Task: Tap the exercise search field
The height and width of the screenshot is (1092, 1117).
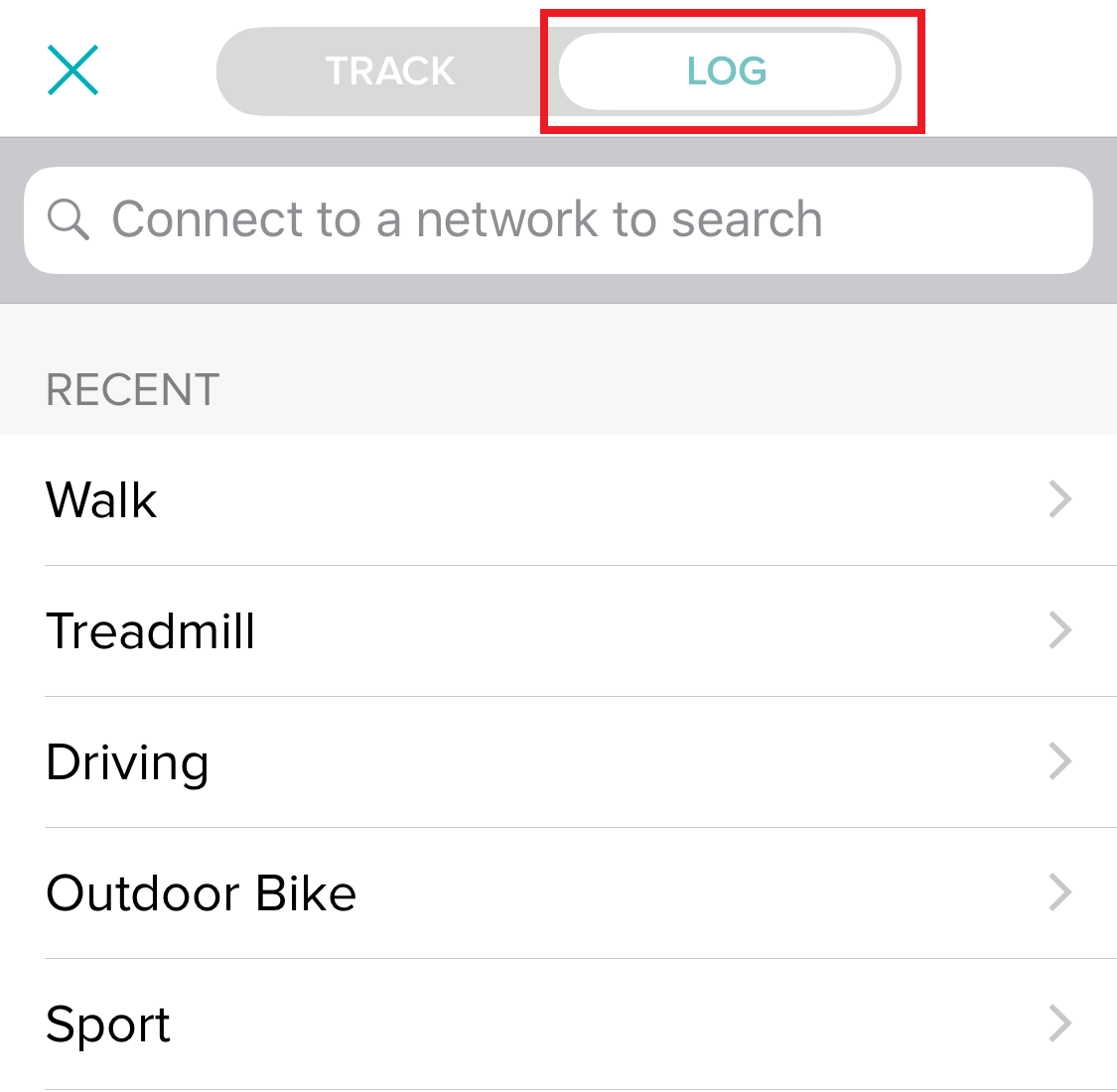Action: coord(558,219)
